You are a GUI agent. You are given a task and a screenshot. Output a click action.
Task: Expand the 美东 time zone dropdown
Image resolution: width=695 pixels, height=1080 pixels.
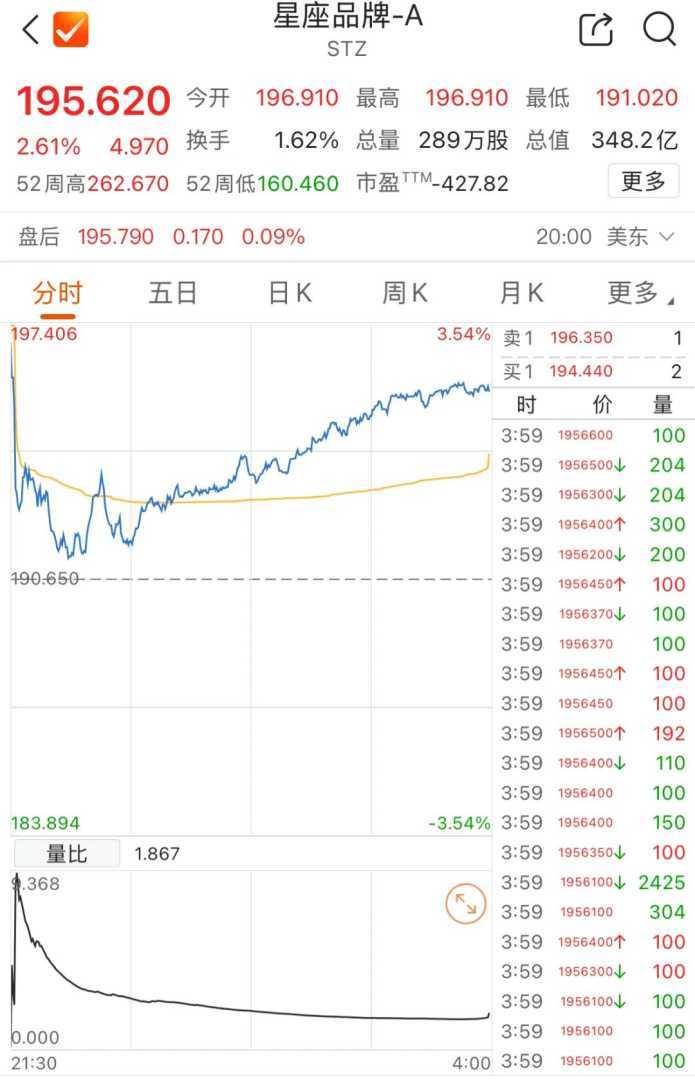(640, 237)
